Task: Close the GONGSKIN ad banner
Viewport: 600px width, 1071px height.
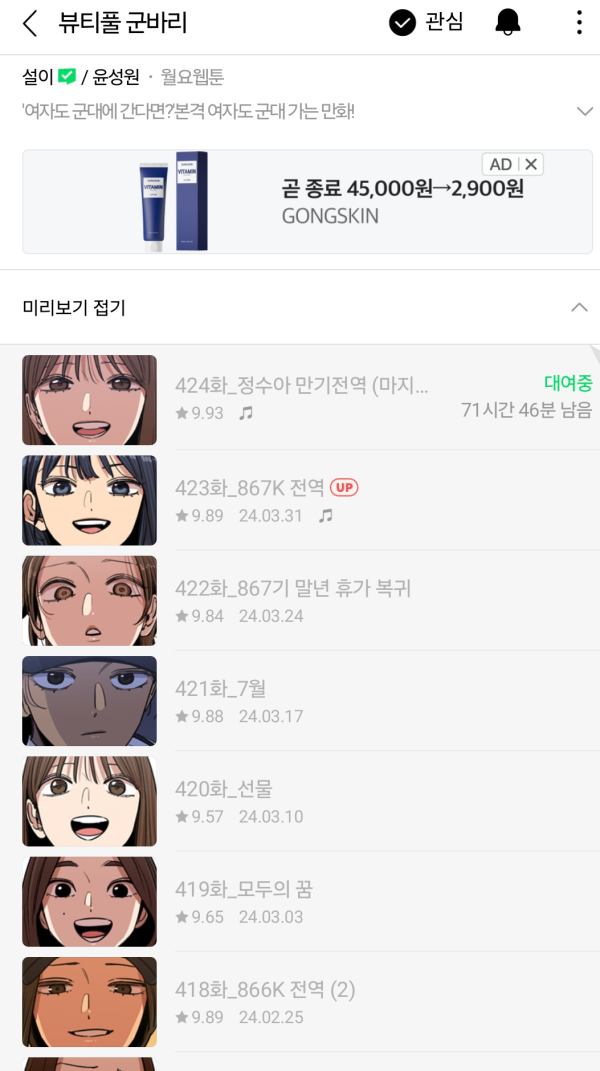Action: pos(532,164)
